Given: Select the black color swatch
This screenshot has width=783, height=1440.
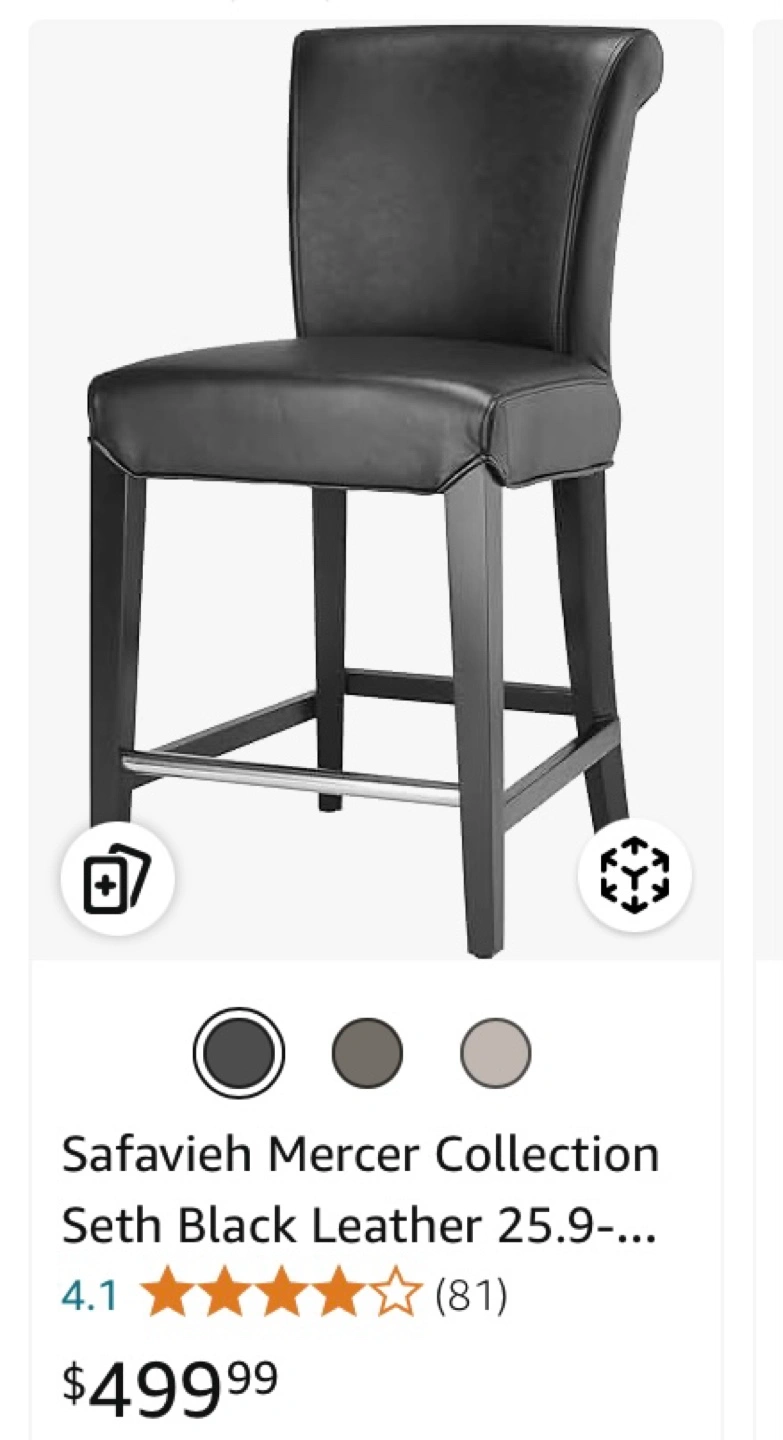Looking at the screenshot, I should point(238,1053).
